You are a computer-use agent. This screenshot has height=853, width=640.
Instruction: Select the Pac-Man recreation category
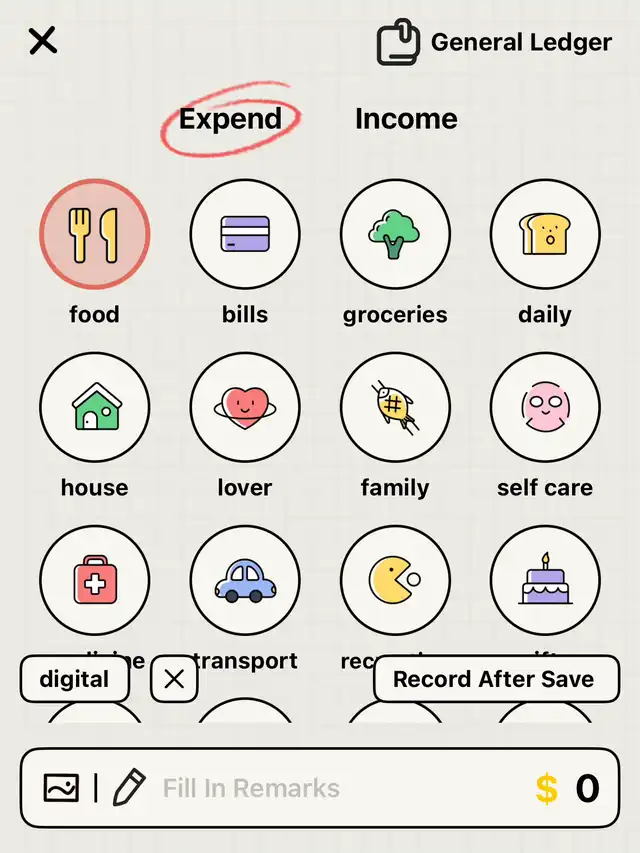[x=395, y=580]
